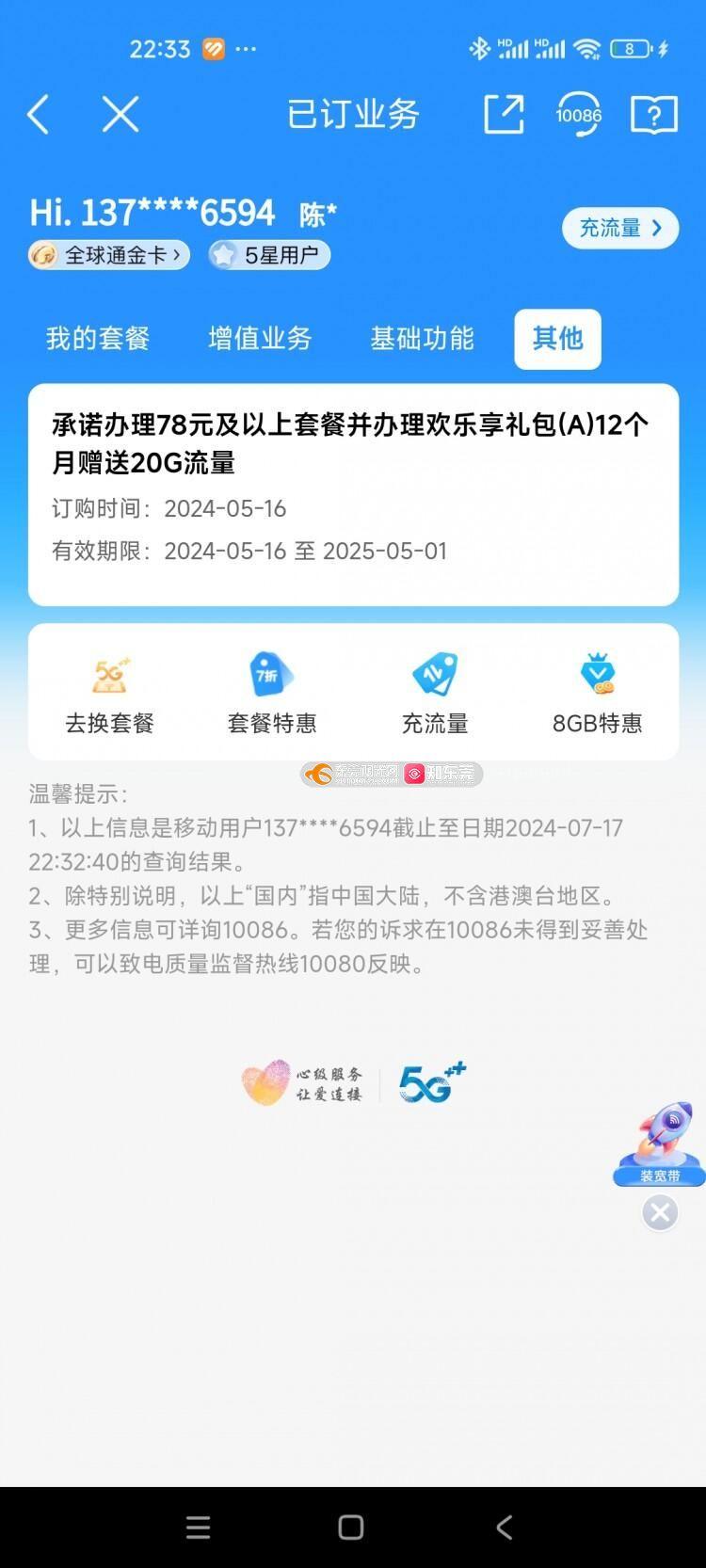View 5星用户 star level info
The width and height of the screenshot is (706, 1568).
[x=269, y=255]
